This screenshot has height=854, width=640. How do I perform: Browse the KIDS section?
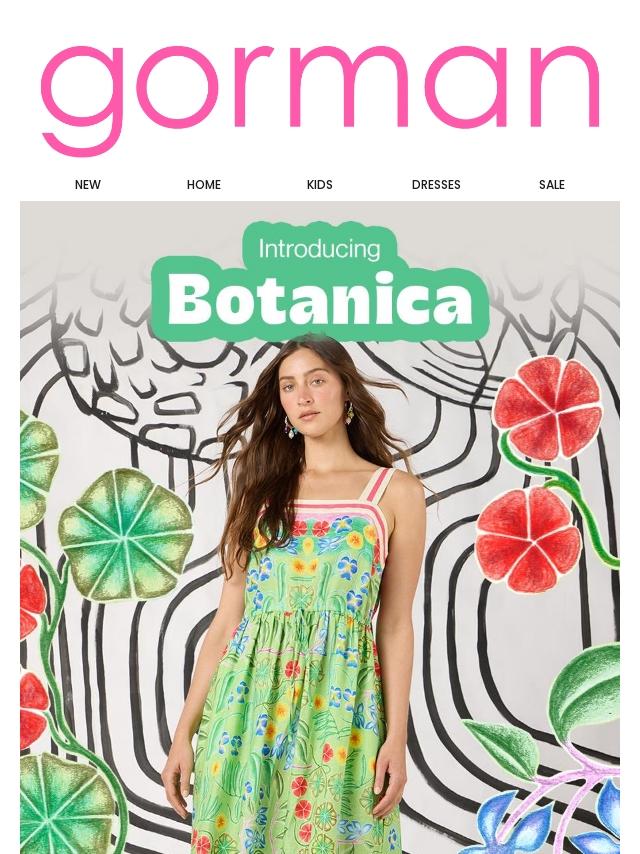320,185
